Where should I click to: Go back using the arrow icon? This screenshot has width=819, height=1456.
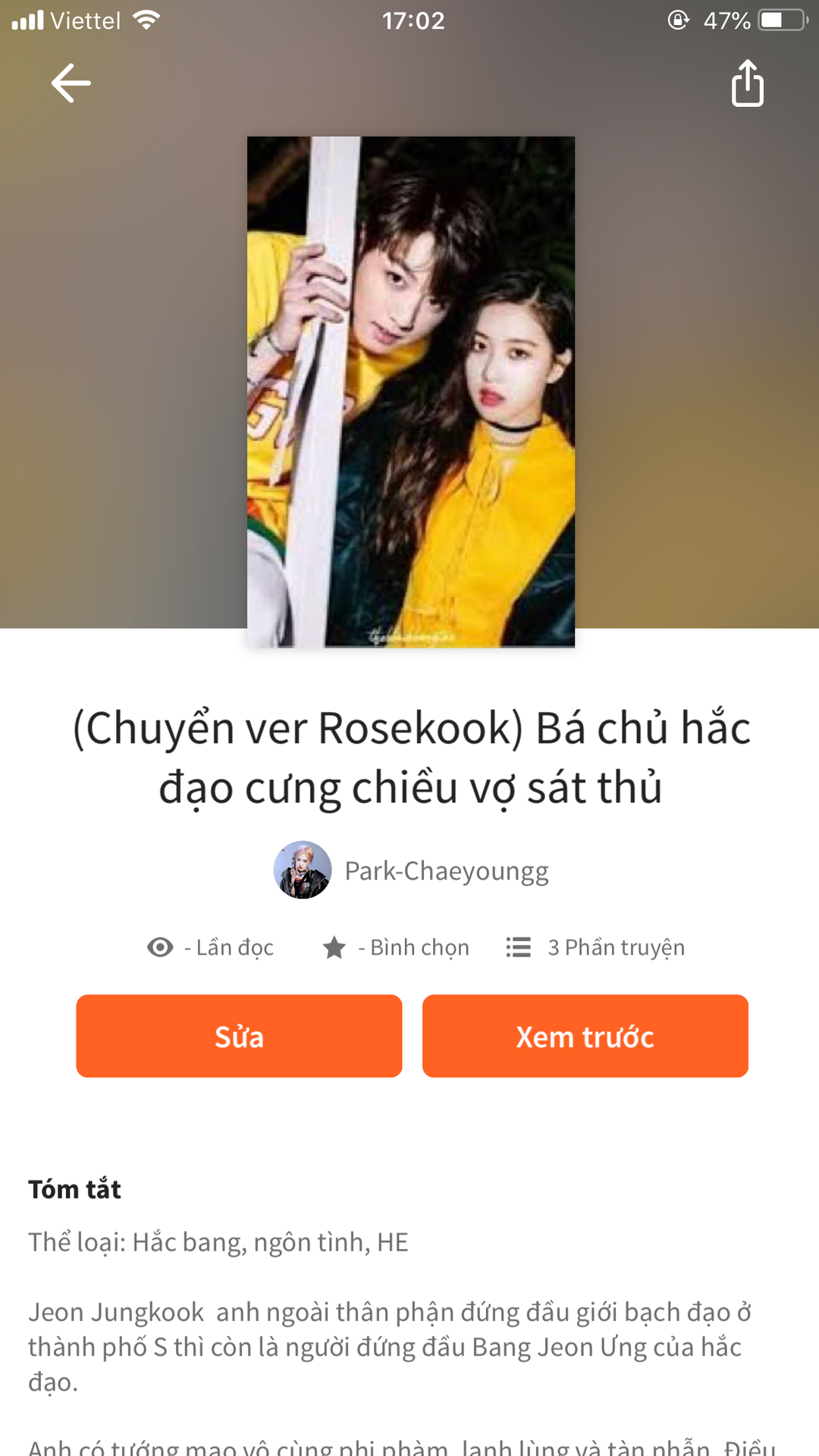71,83
